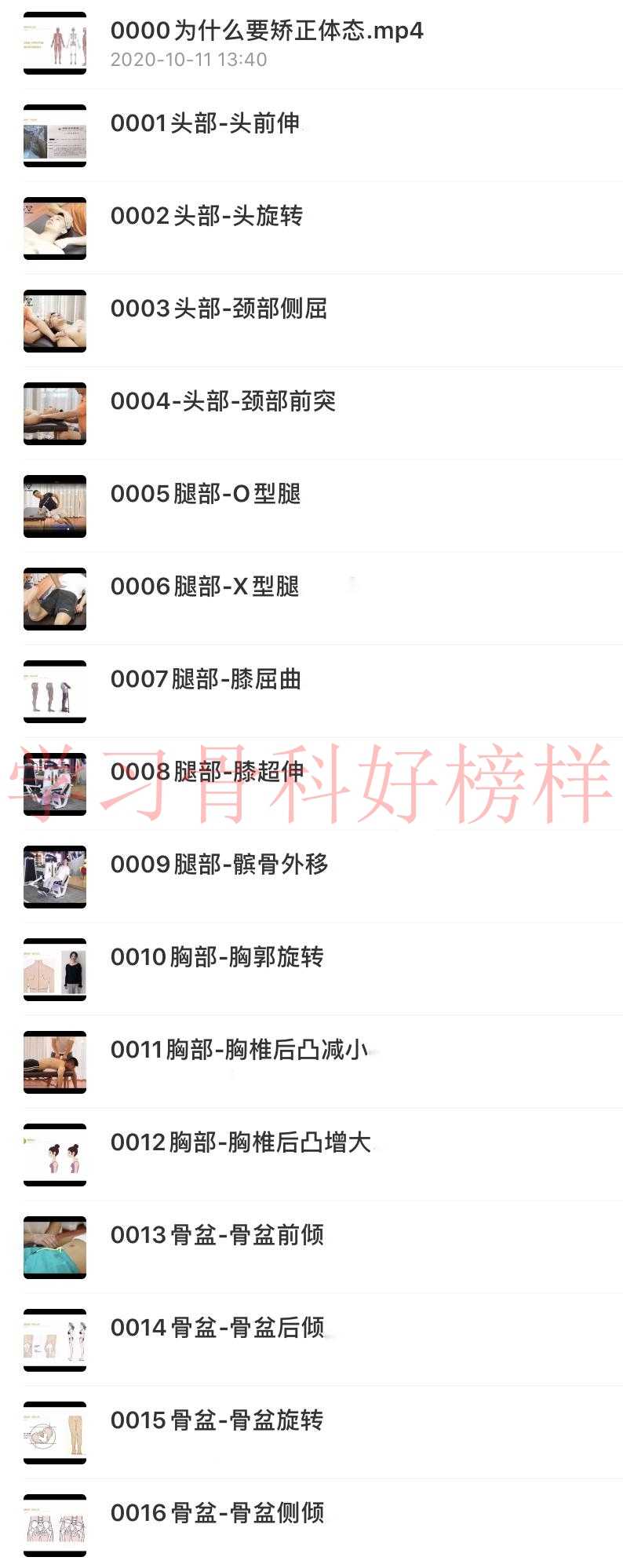Select 0003 头部-颈部侧屈 entry
Screen dimensions: 623x1568
click(x=219, y=309)
